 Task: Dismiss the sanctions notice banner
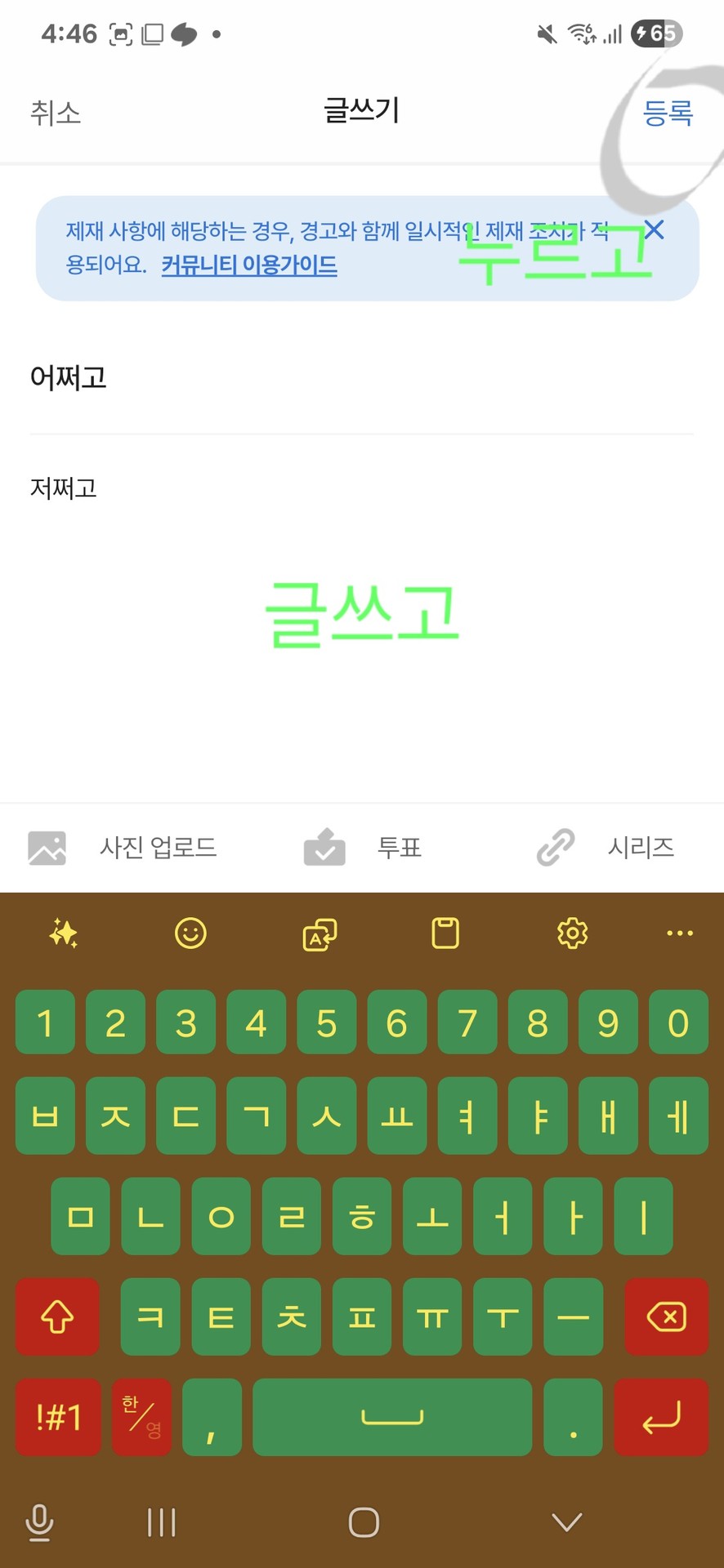(654, 230)
